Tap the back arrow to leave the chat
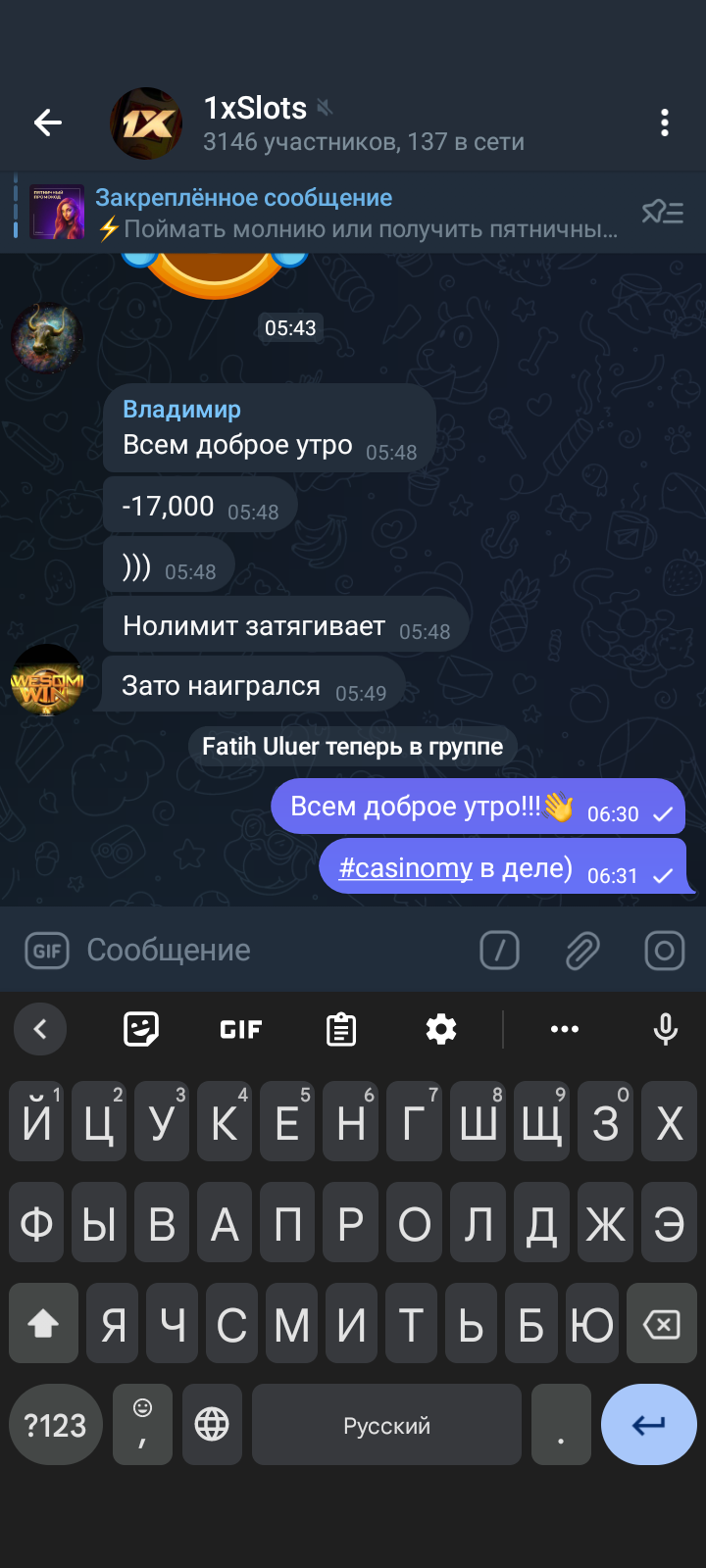 pos(46,122)
